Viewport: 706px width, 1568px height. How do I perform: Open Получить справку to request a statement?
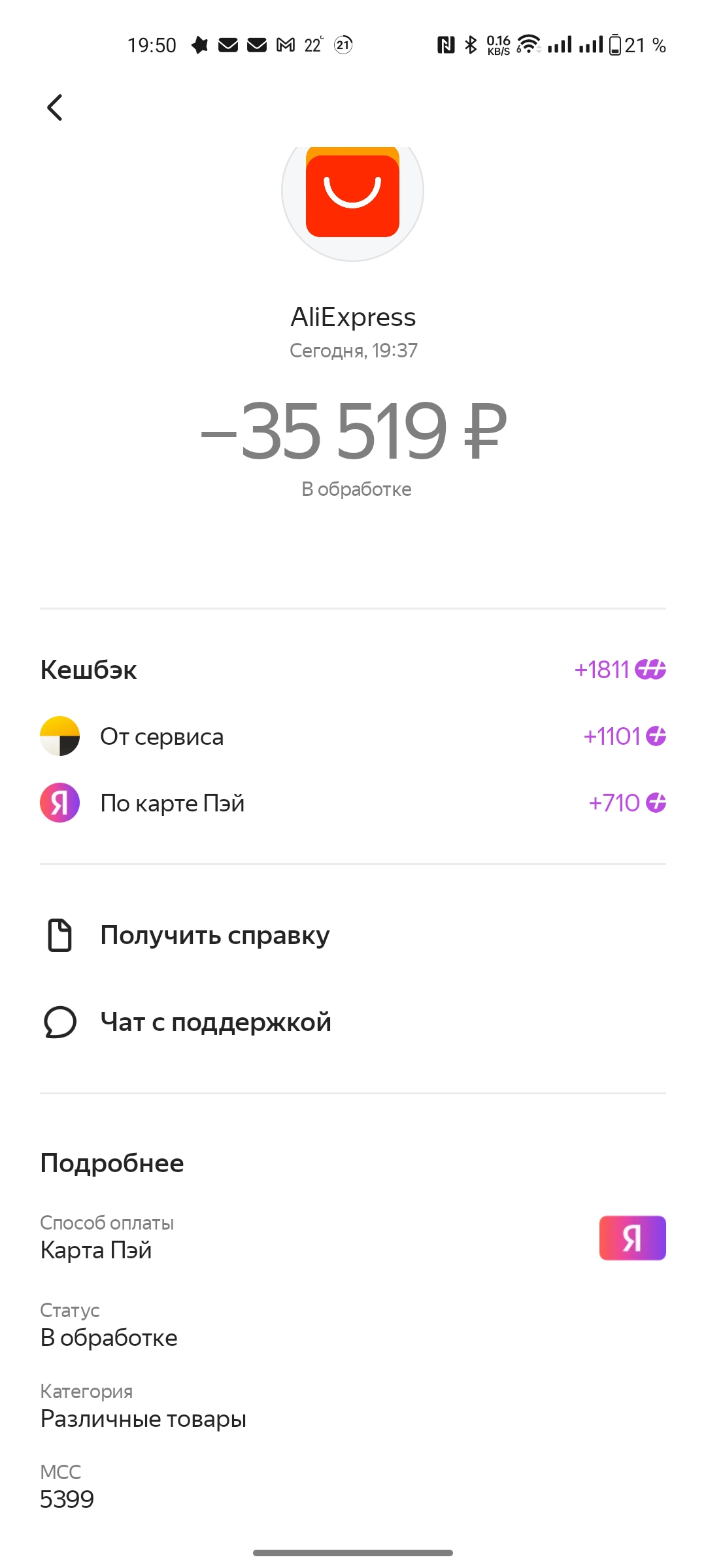214,936
